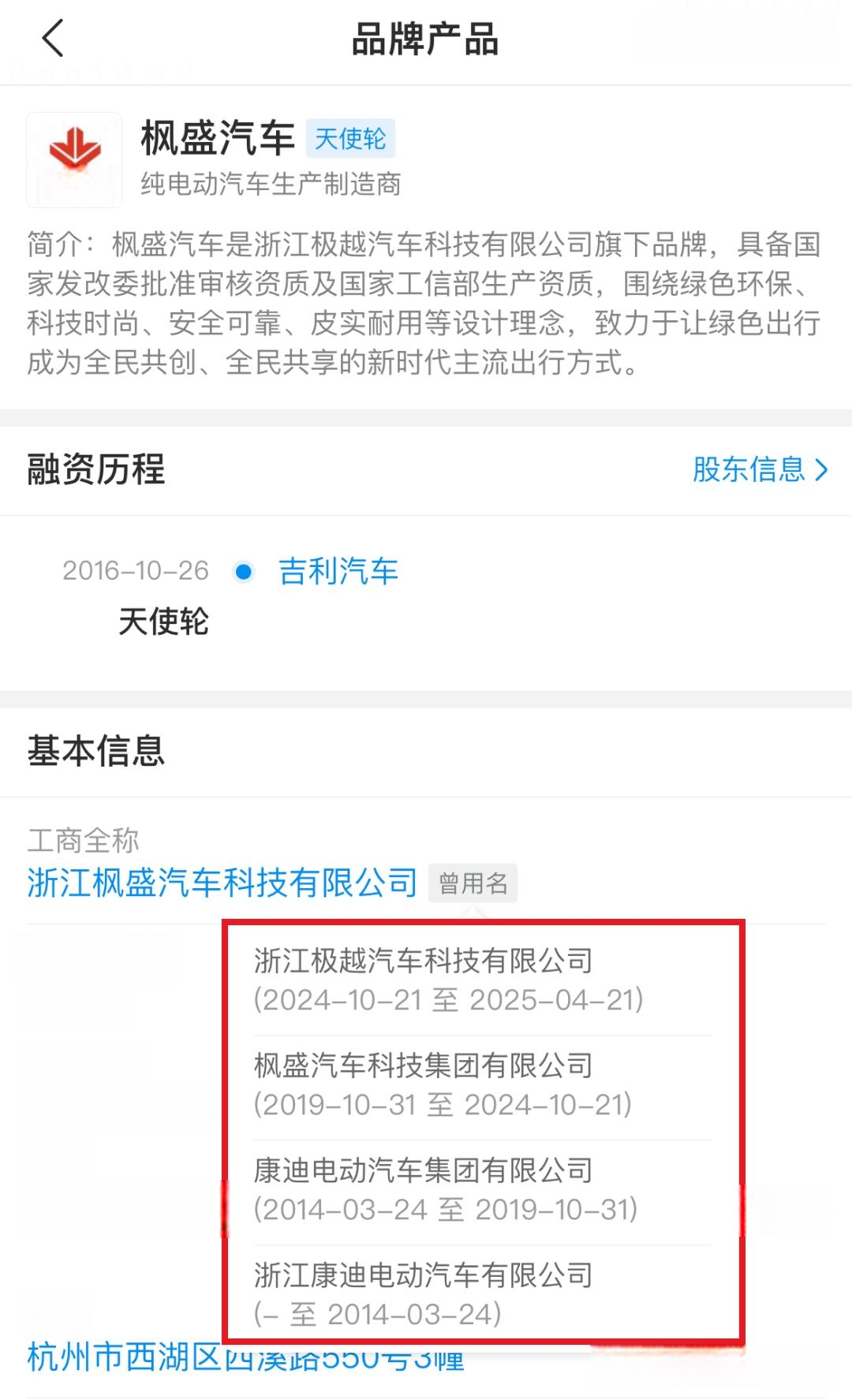Open company 浙江枫盛汽车科技有限公司
The height and width of the screenshot is (1400, 852).
point(222,883)
